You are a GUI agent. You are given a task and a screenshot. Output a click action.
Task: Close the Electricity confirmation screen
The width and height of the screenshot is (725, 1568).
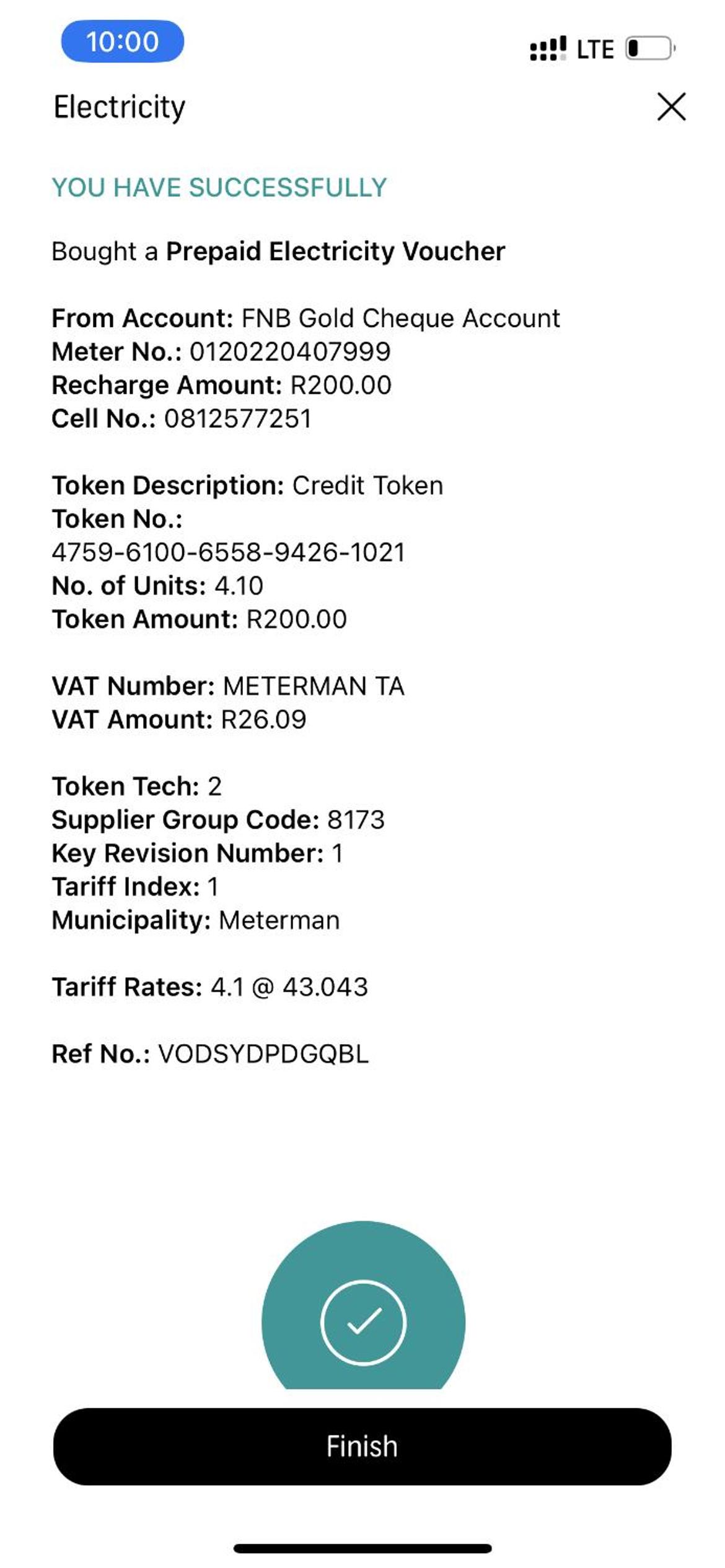(x=671, y=107)
